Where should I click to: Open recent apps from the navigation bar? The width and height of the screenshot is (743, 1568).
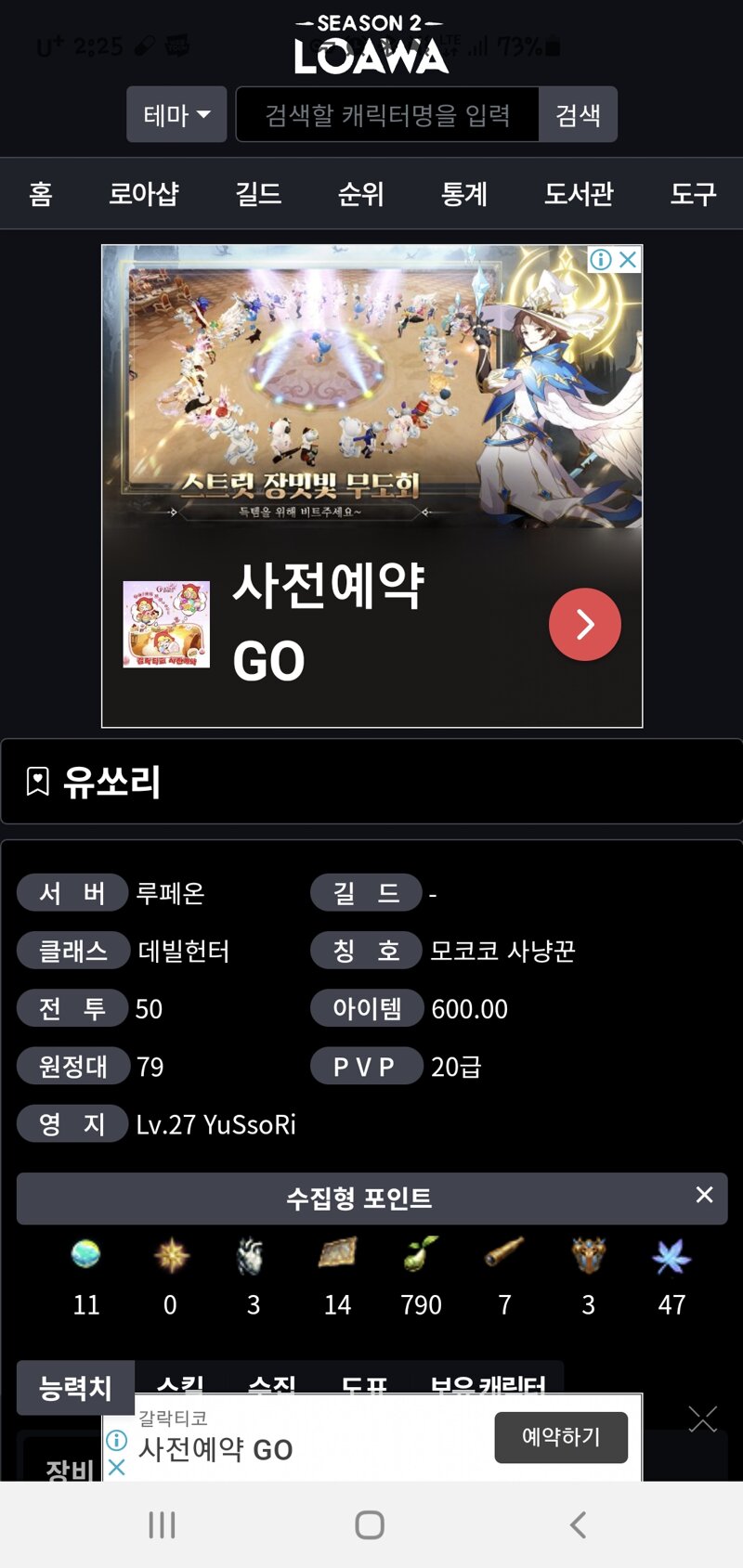click(163, 1524)
